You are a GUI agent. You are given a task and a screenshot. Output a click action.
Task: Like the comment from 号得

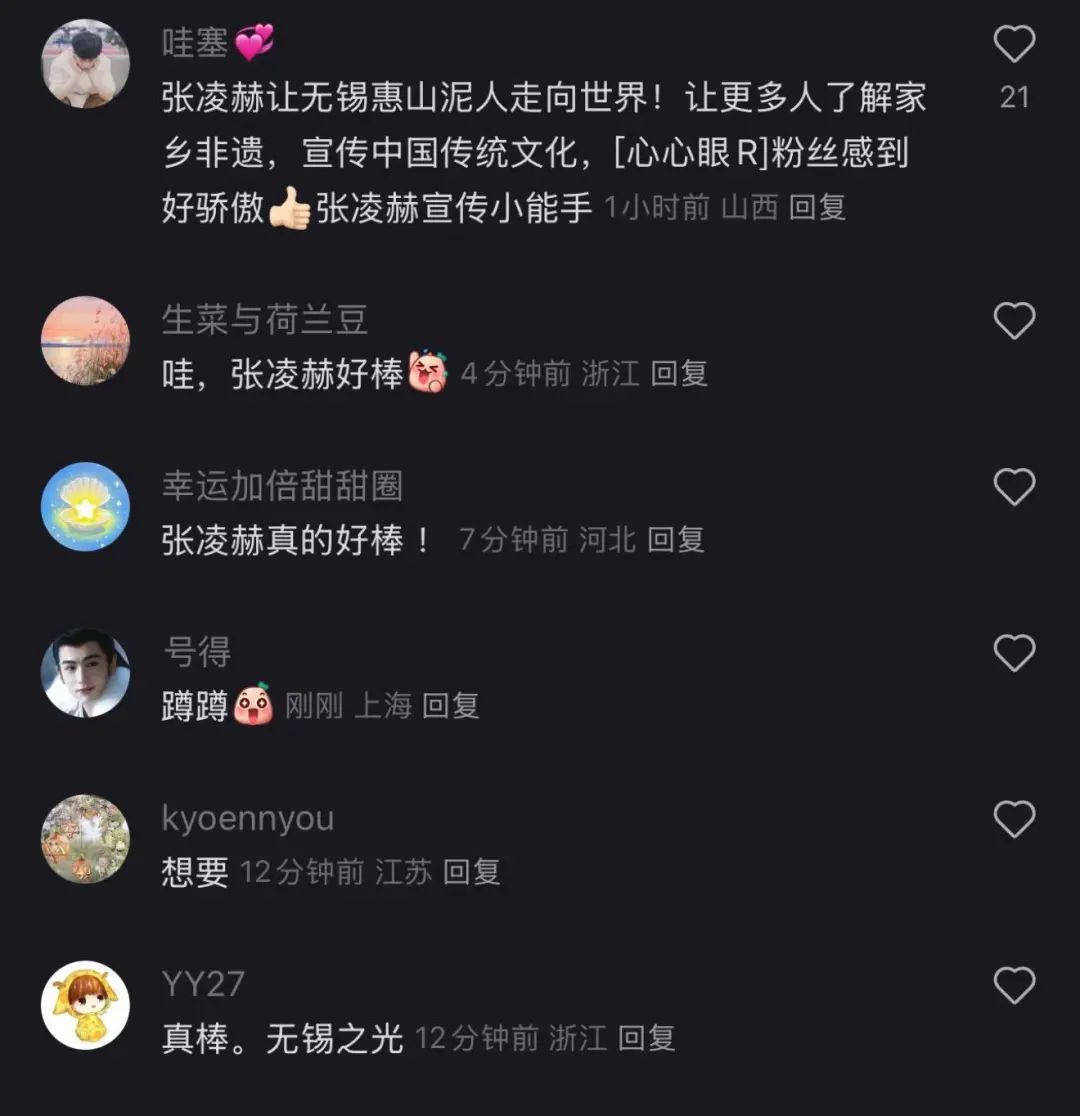1014,653
